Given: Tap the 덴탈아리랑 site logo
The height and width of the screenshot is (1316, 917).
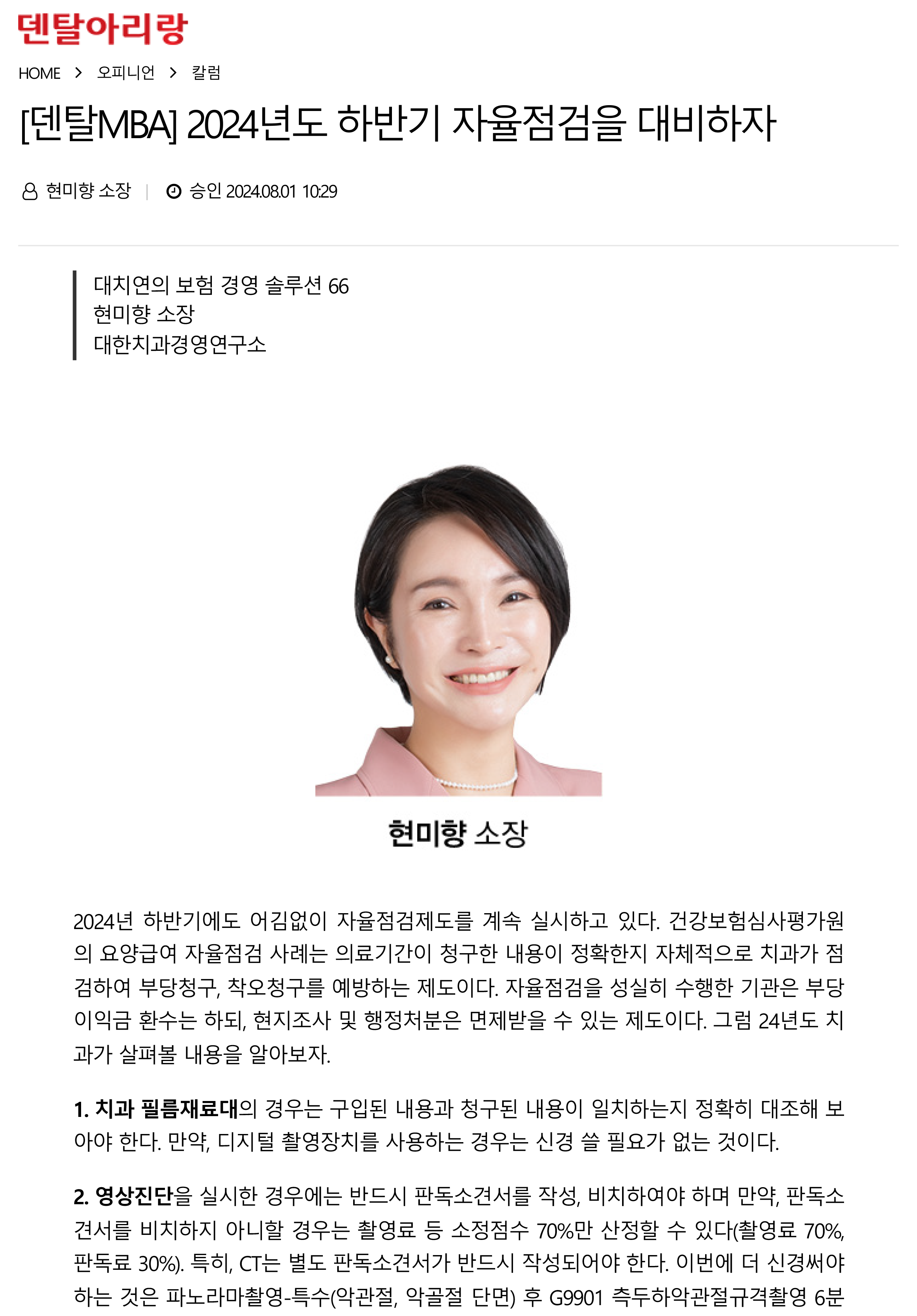Looking at the screenshot, I should pyautogui.click(x=102, y=29).
